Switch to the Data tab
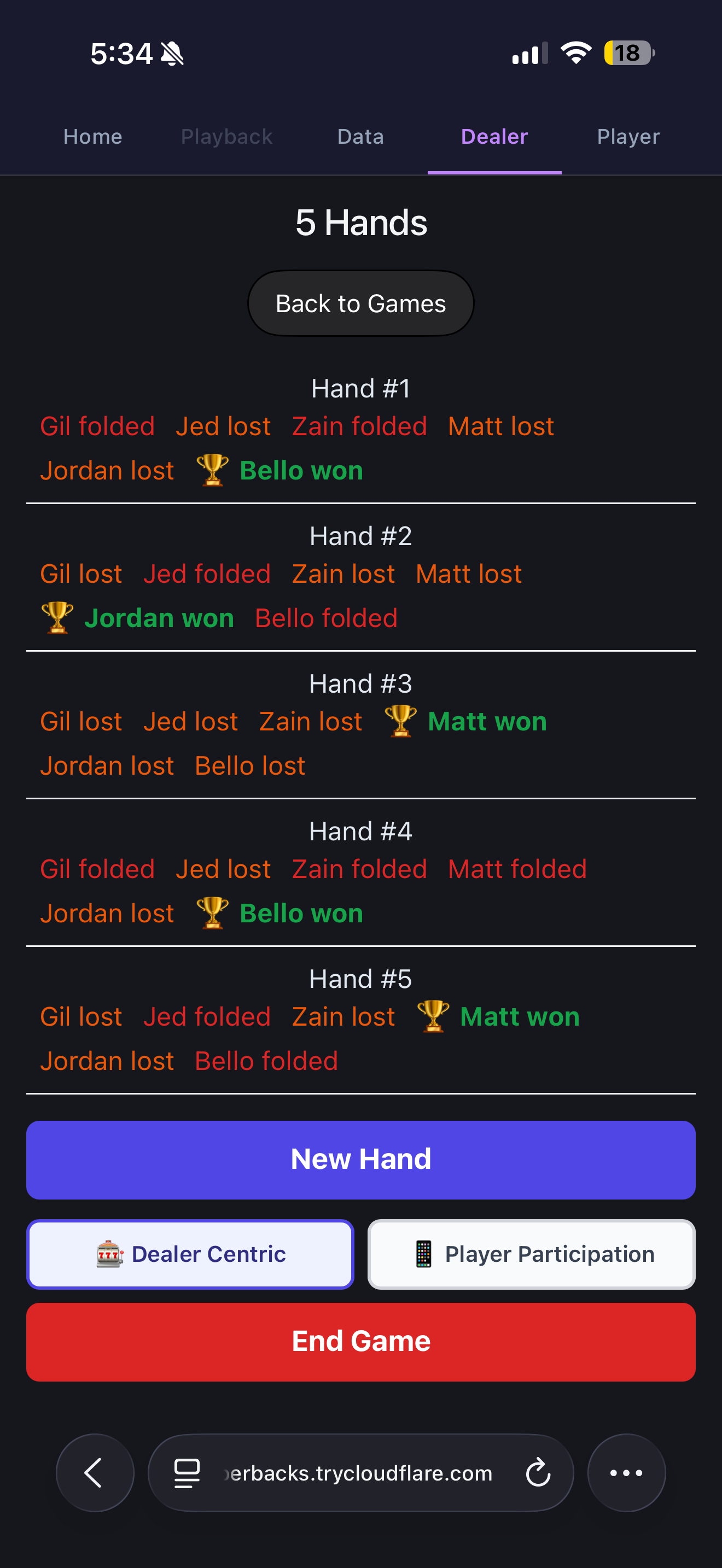Image resolution: width=722 pixels, height=1568 pixels. click(360, 136)
